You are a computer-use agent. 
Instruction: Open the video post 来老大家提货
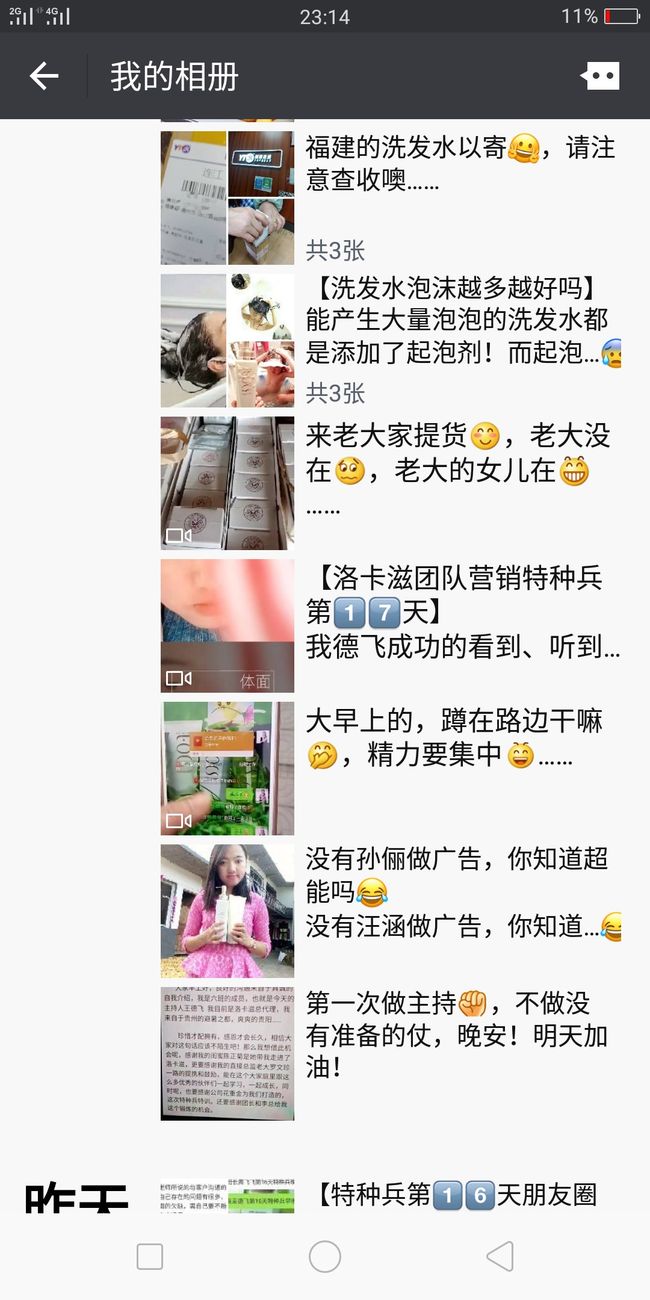pos(390,483)
